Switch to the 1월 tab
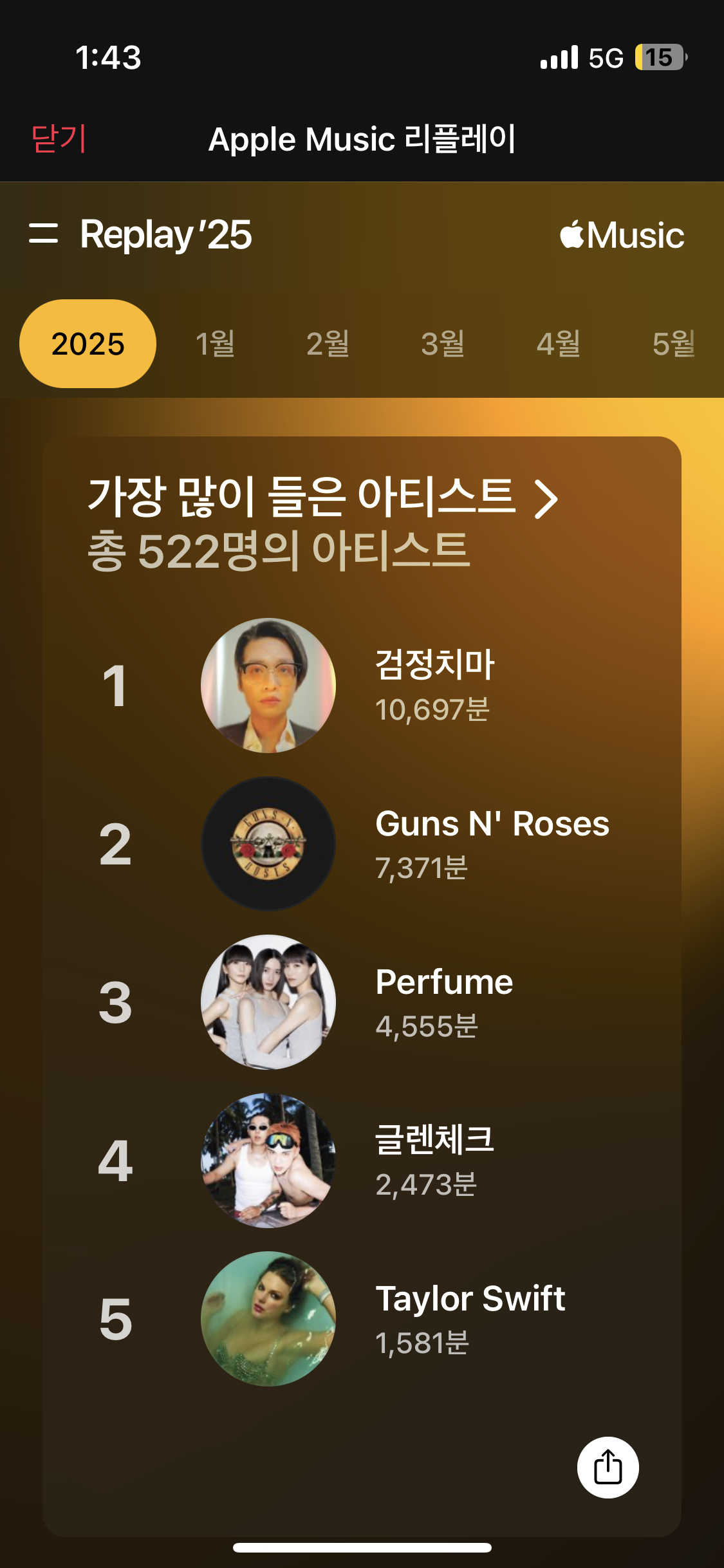724x1568 pixels. (x=215, y=344)
